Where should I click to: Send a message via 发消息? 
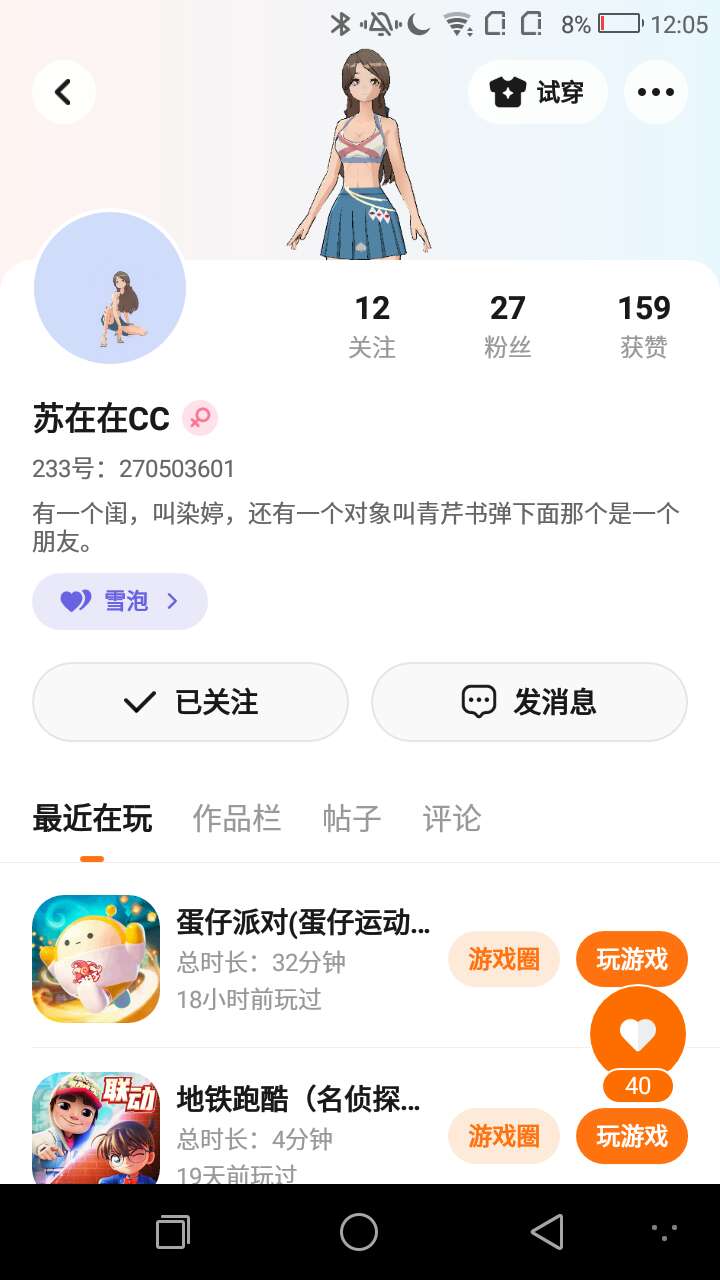[x=529, y=702]
